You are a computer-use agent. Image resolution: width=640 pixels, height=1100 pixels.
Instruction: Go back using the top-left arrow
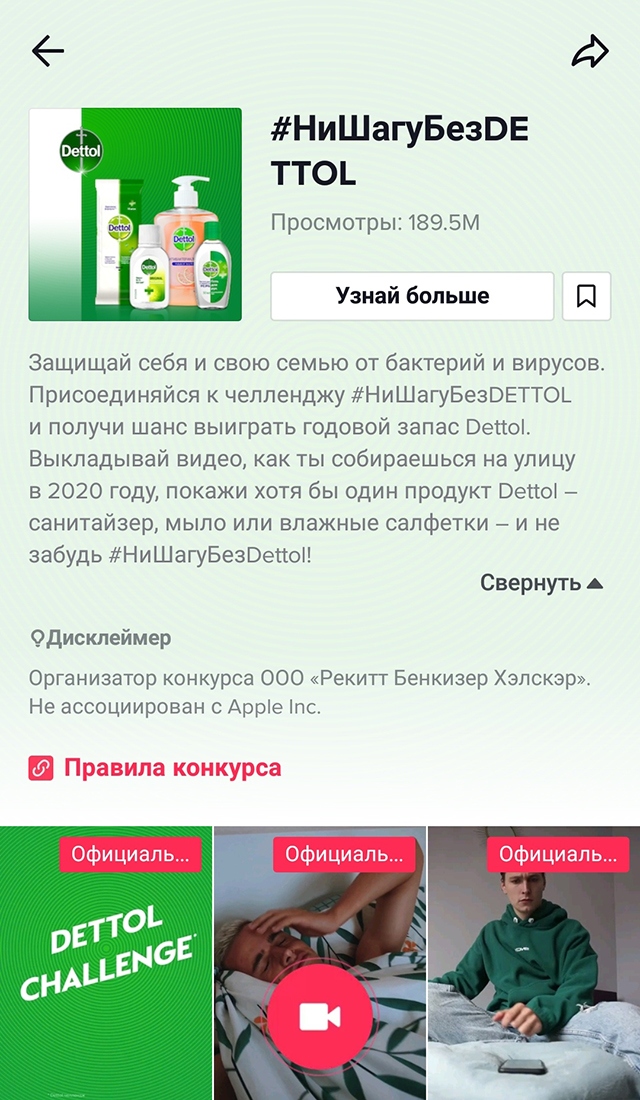(x=47, y=52)
